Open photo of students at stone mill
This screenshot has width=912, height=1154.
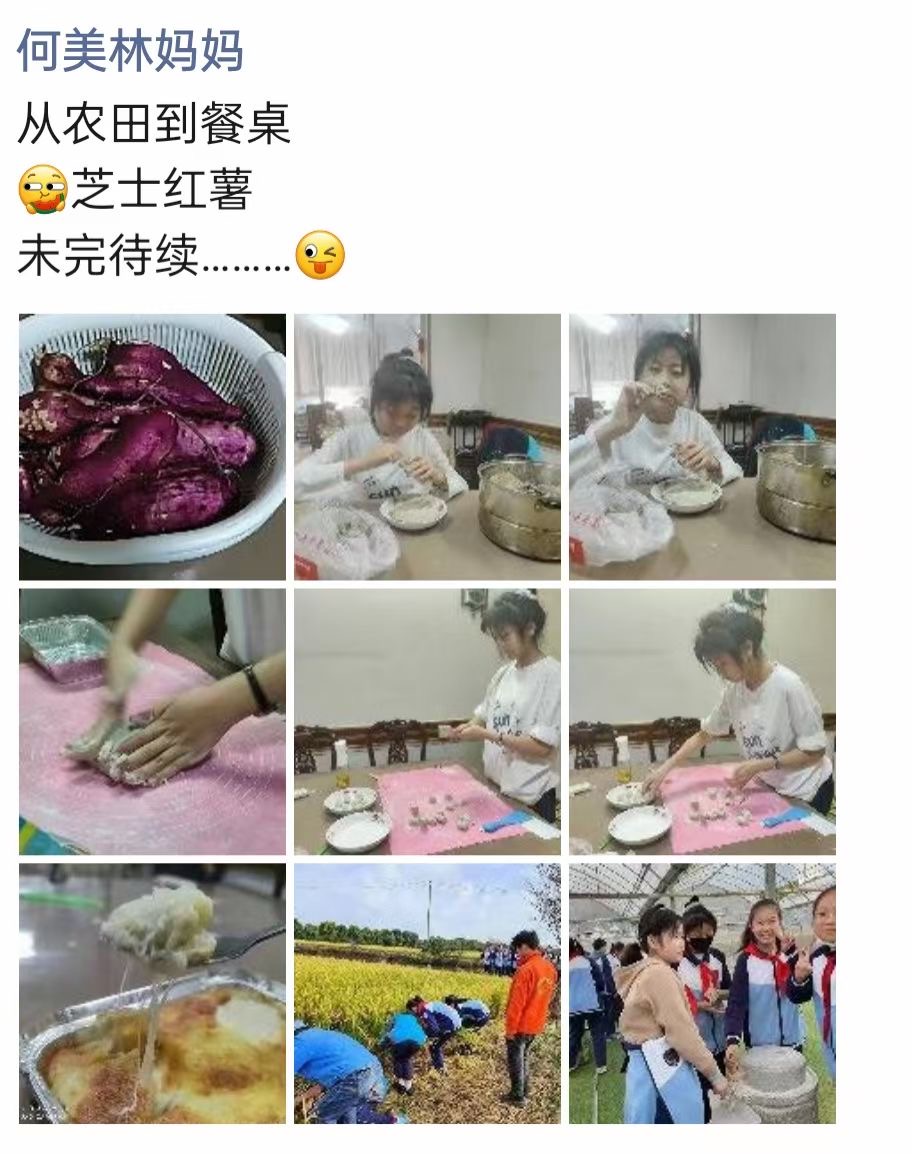tap(702, 993)
